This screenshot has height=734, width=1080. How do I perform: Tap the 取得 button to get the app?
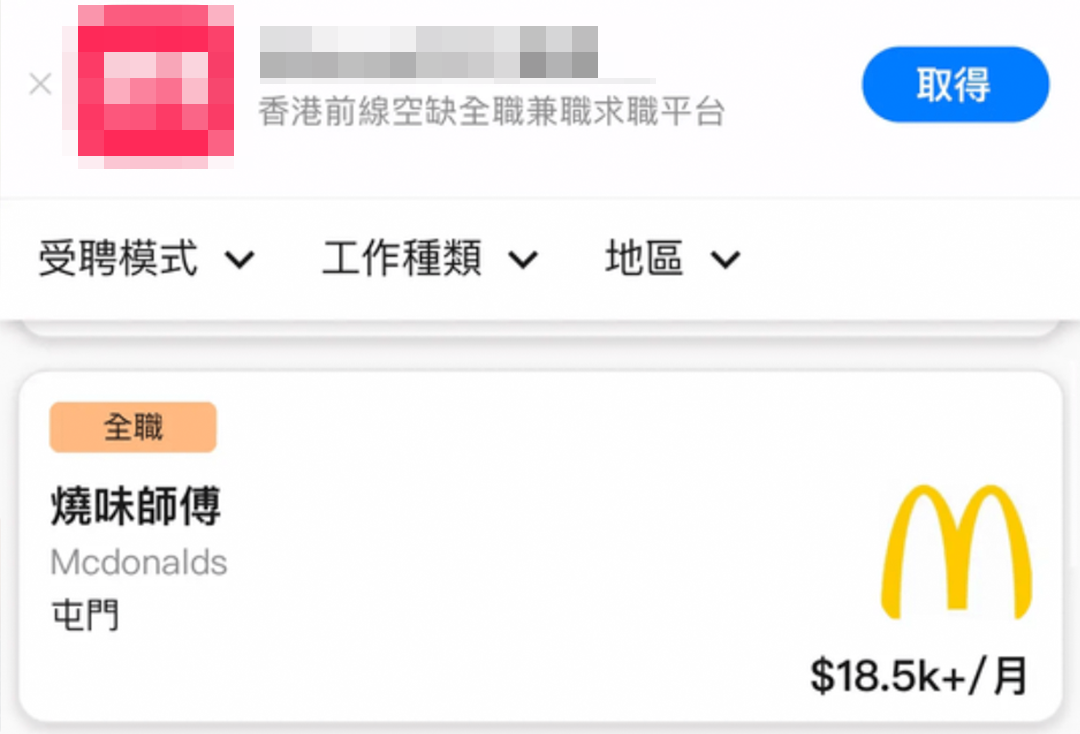tap(955, 85)
